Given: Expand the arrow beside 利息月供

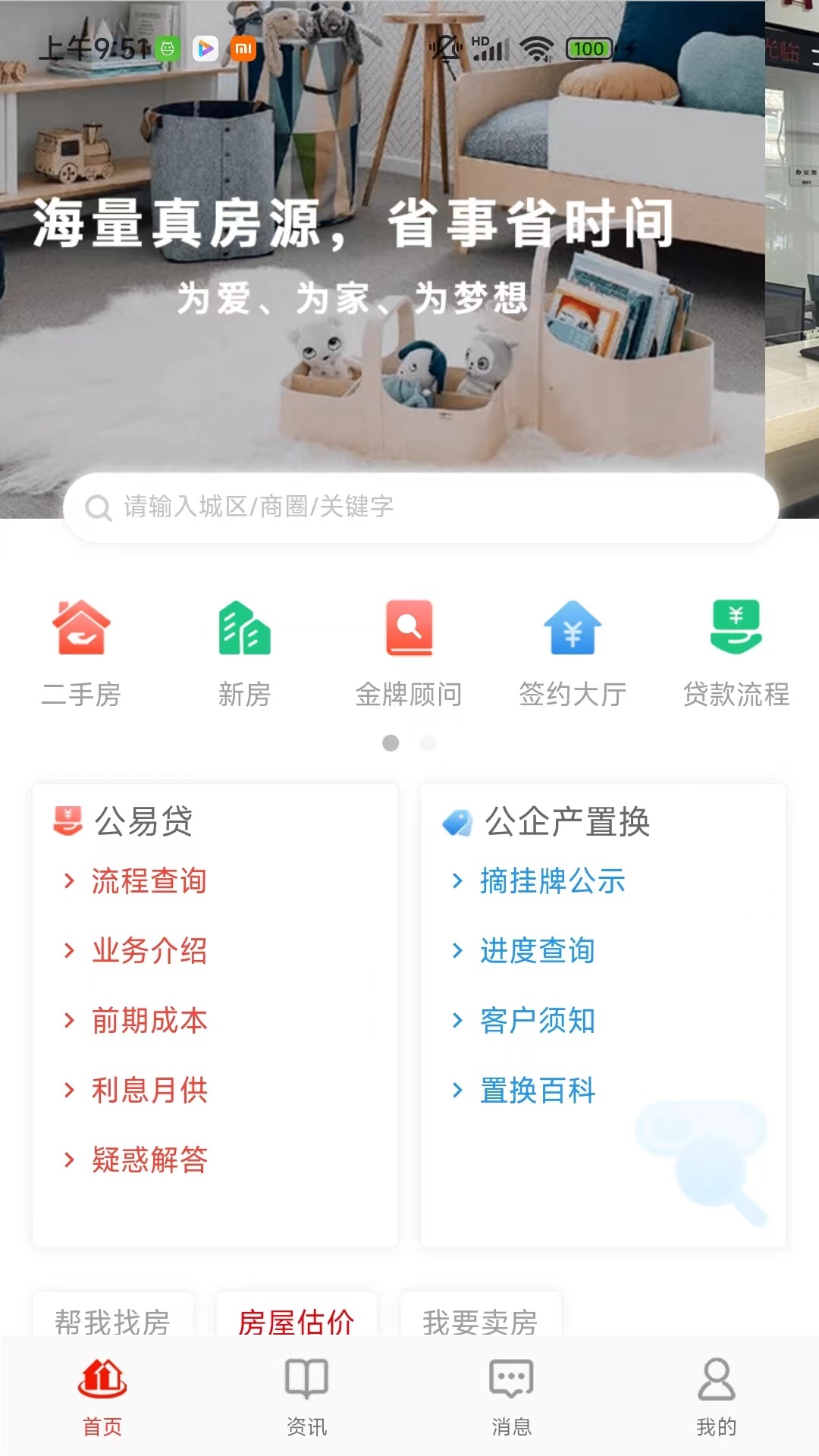Looking at the screenshot, I should (68, 1090).
